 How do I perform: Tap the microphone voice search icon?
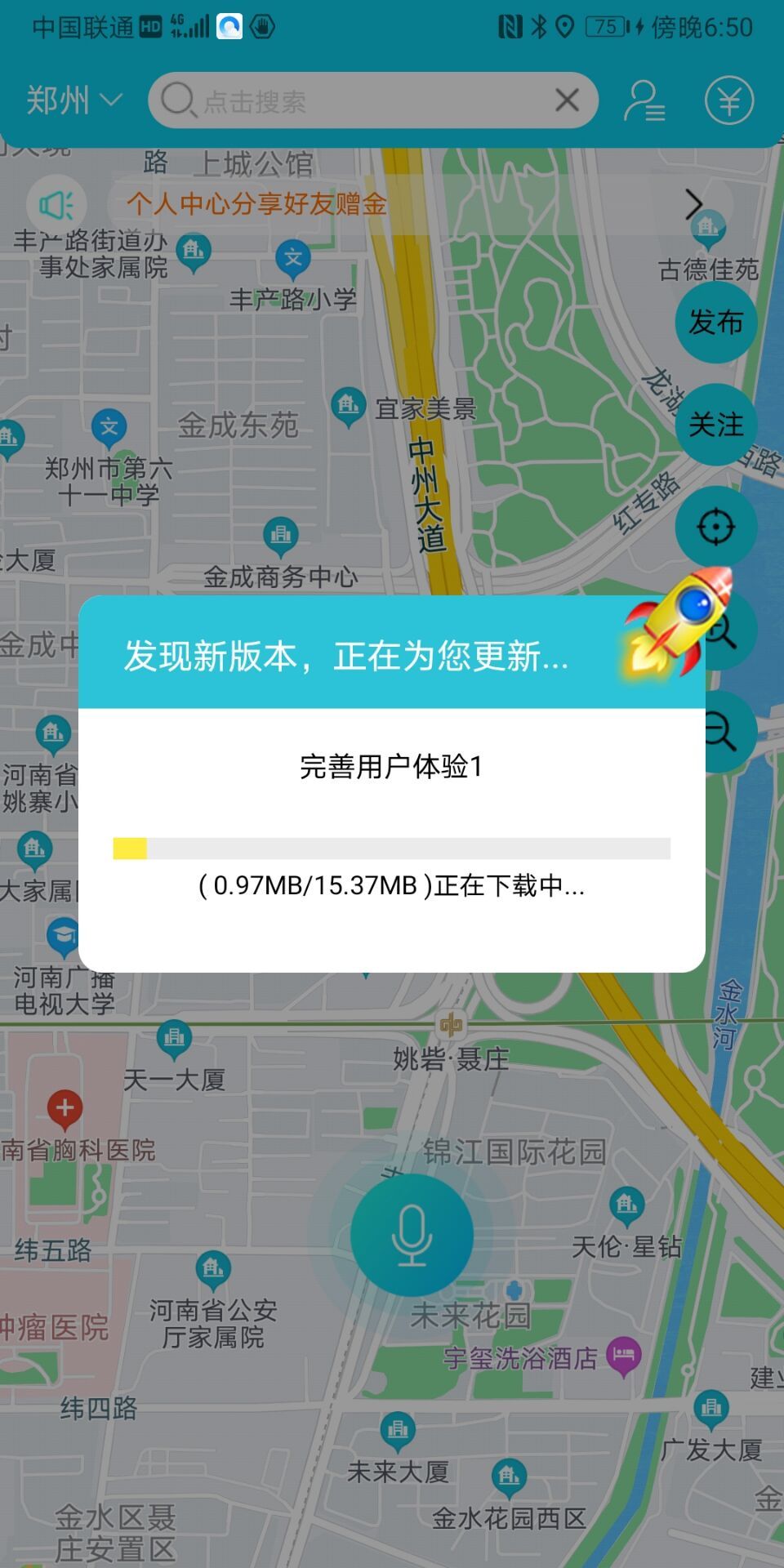411,1236
